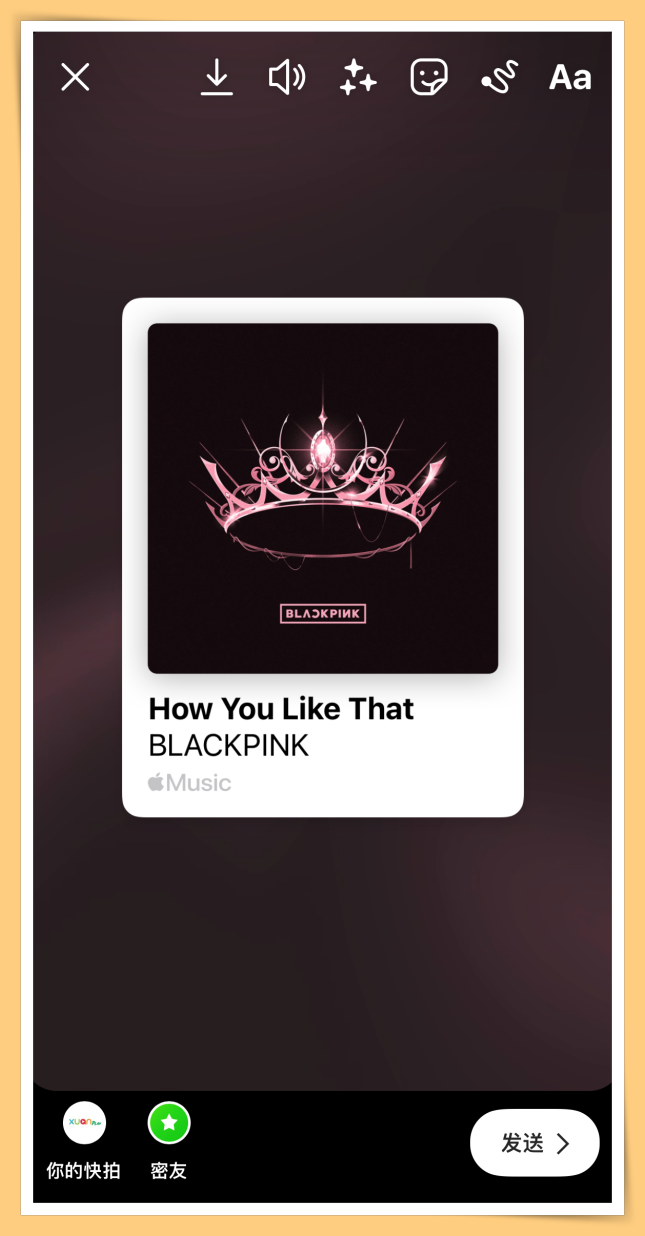This screenshot has width=645, height=1236.
Task: Open the sticker picker
Action: point(428,77)
